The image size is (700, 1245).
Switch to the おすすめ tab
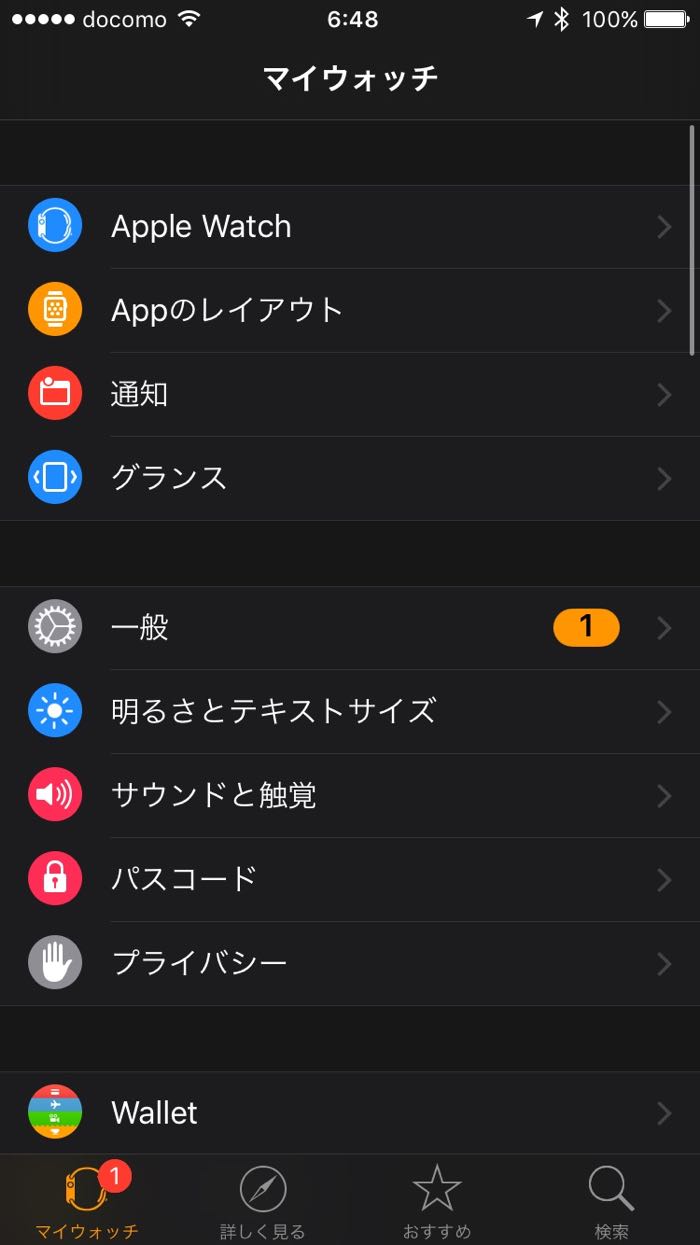pos(437,1201)
